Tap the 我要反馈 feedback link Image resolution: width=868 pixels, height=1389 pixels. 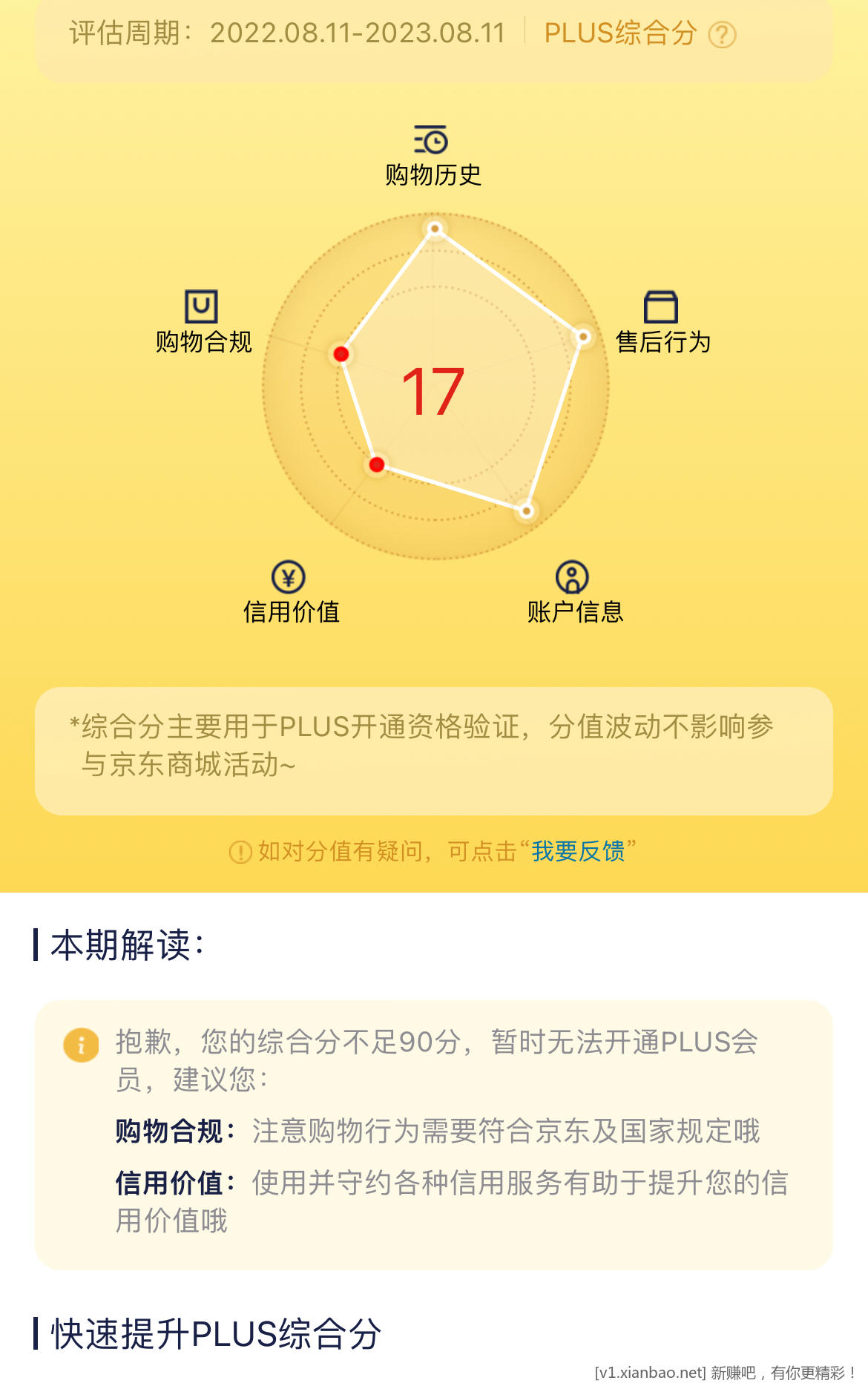pyautogui.click(x=578, y=851)
